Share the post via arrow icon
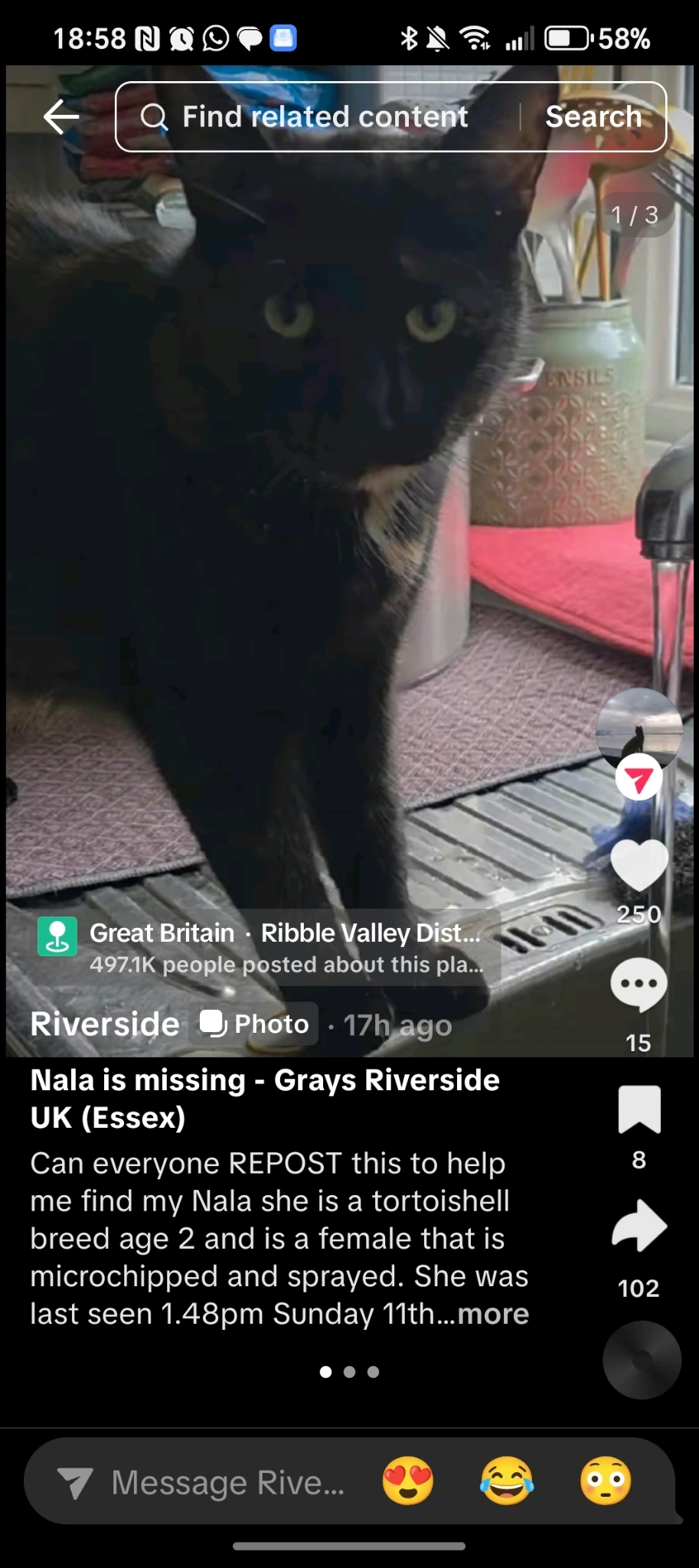 tap(639, 1226)
